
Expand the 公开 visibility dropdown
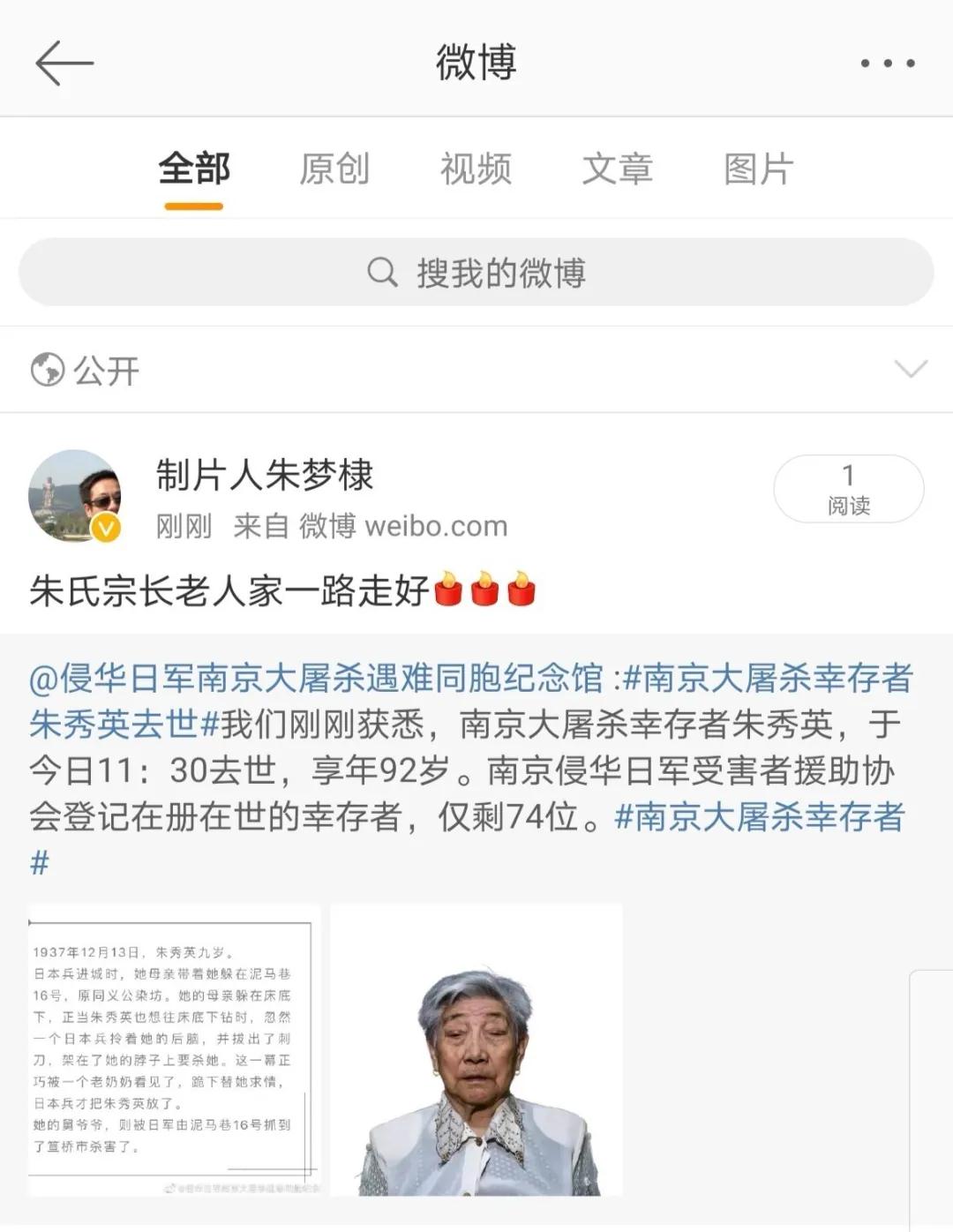point(910,369)
